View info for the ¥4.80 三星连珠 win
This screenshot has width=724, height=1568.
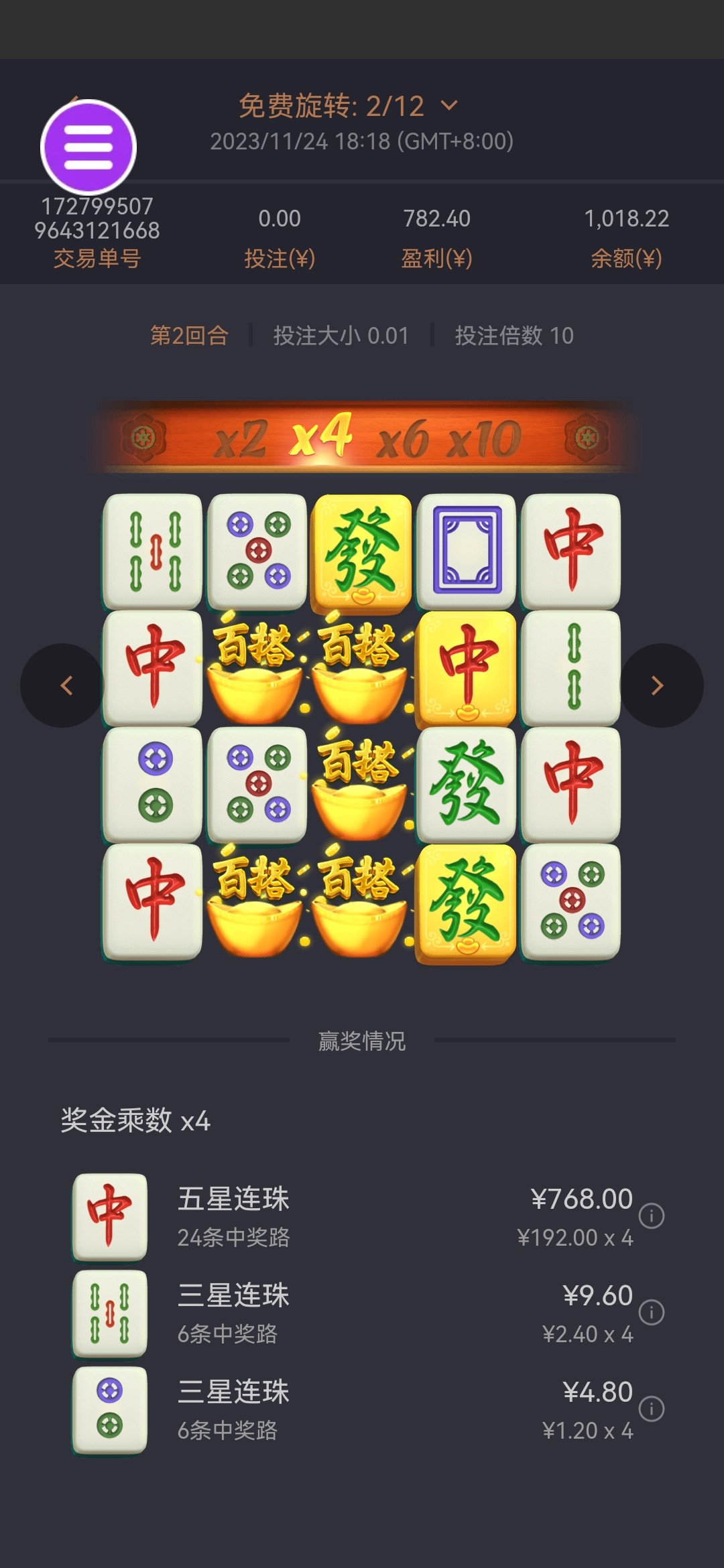coord(651,1409)
